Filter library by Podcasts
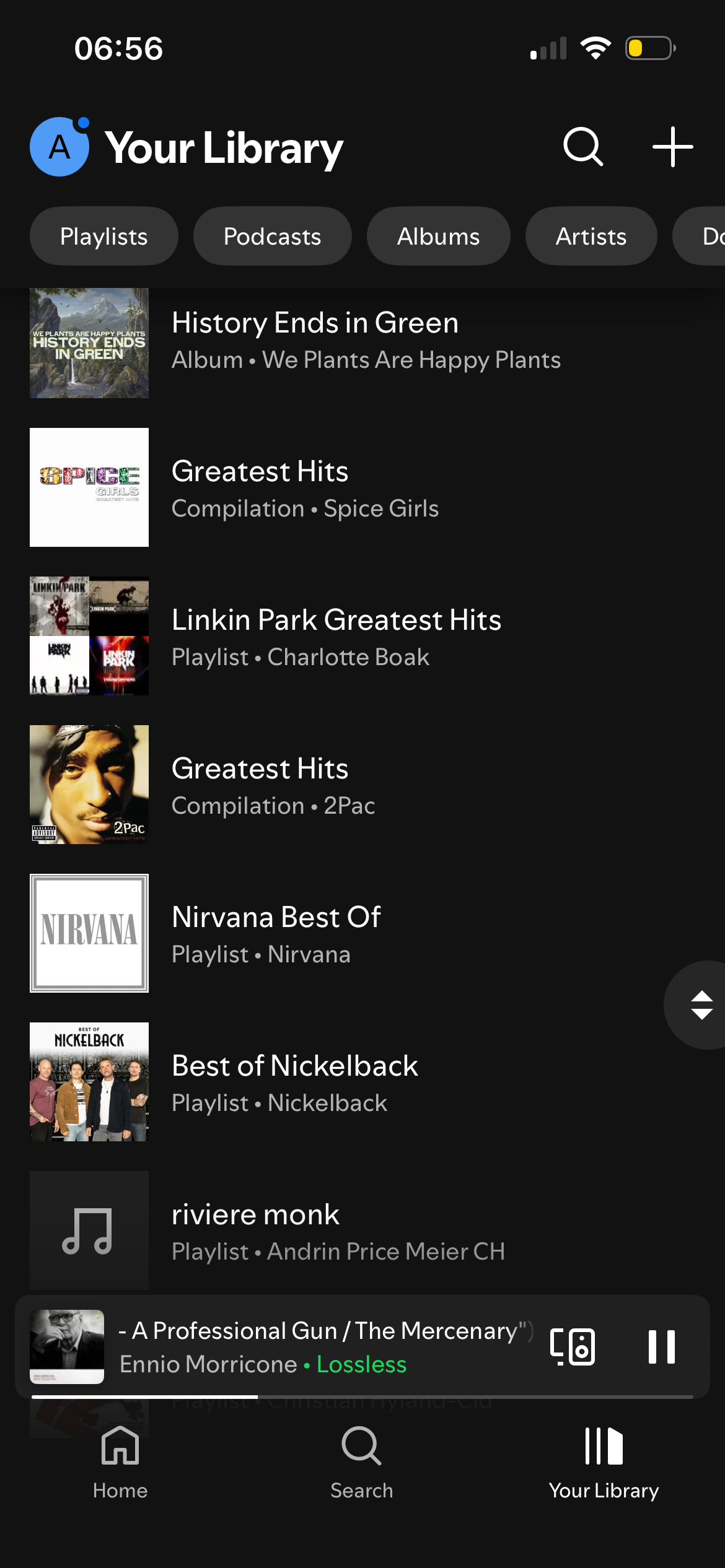 [272, 237]
